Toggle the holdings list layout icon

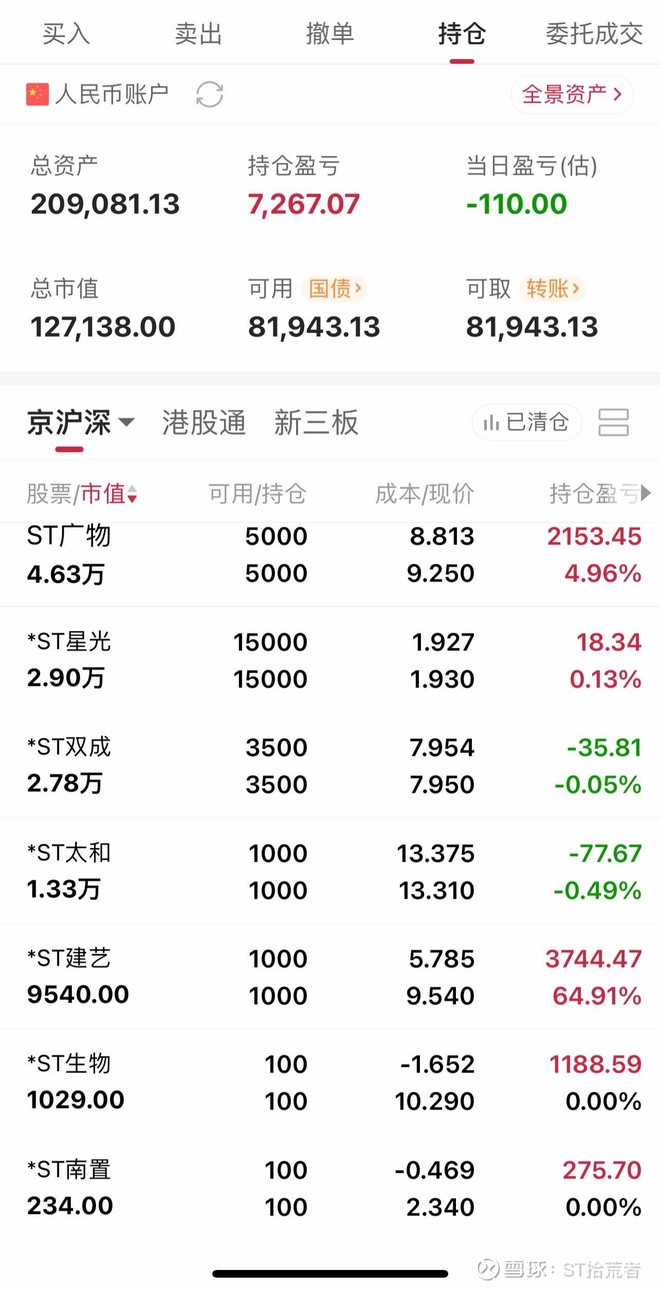(614, 422)
